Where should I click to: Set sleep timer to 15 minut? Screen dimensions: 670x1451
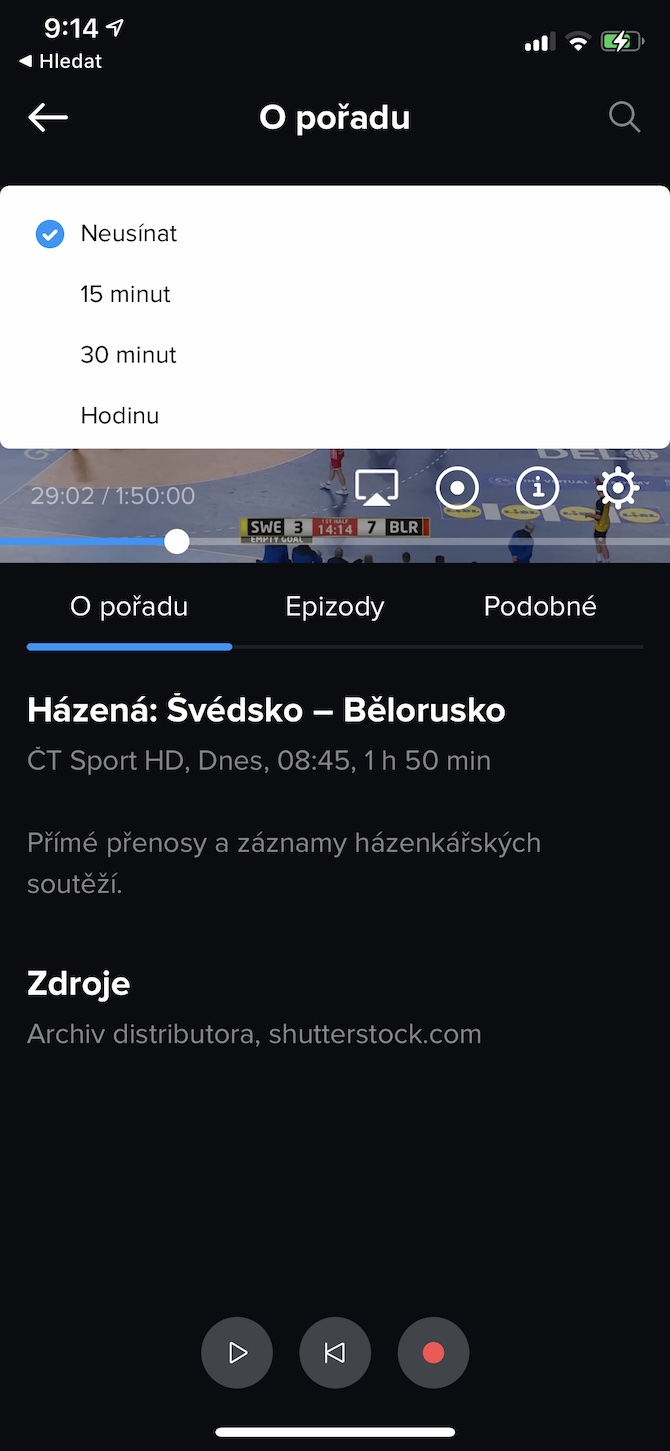pos(126,294)
